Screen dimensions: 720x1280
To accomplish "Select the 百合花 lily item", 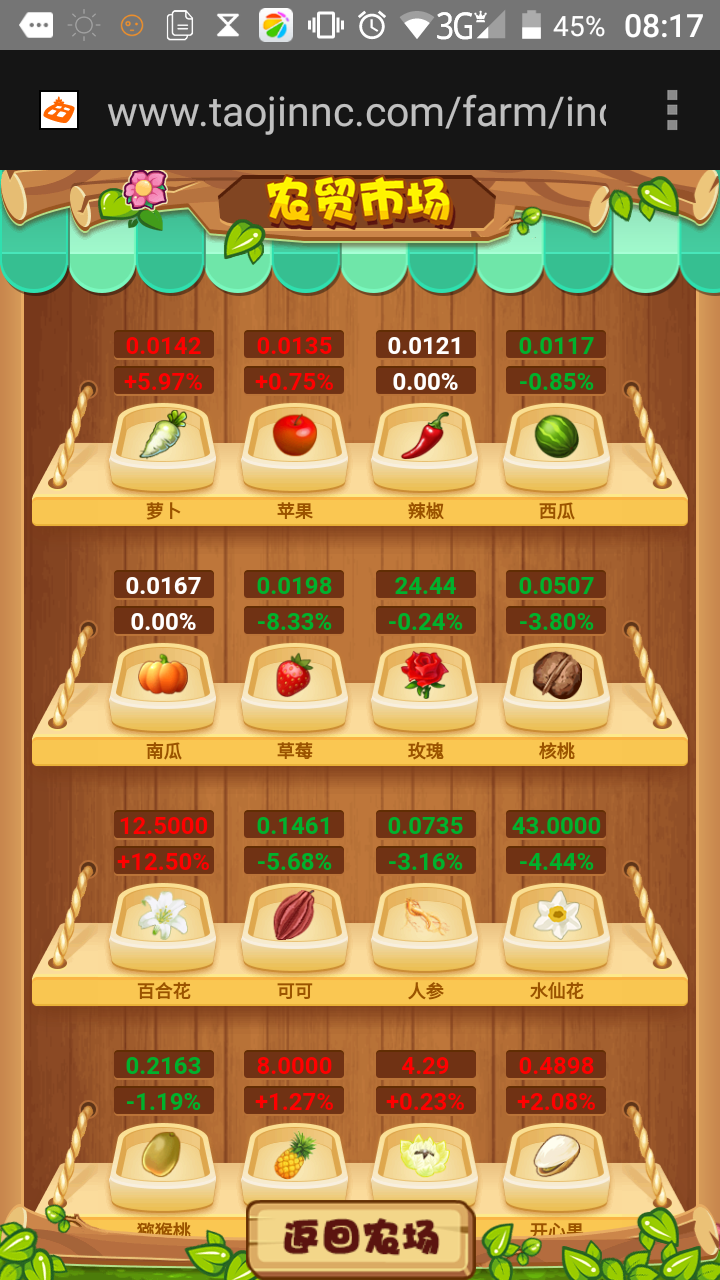I will 163,917.
